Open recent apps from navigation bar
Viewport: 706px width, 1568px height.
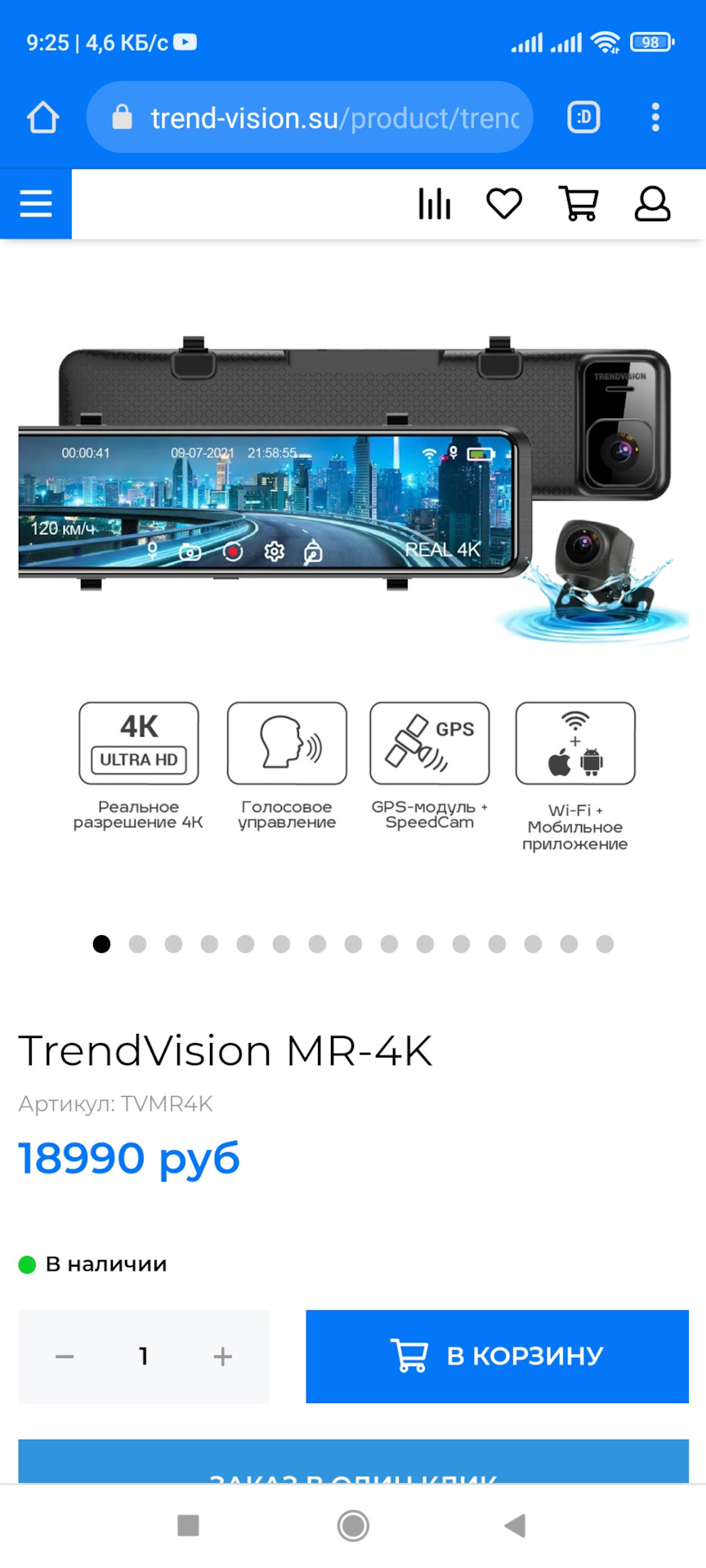(x=188, y=1526)
